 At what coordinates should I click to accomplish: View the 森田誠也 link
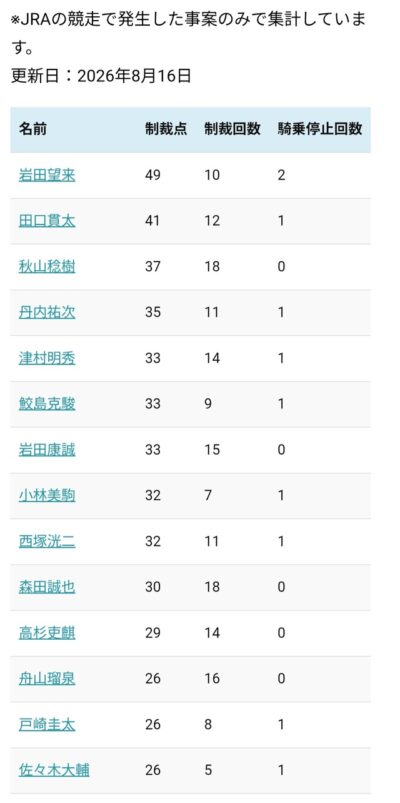point(47,587)
